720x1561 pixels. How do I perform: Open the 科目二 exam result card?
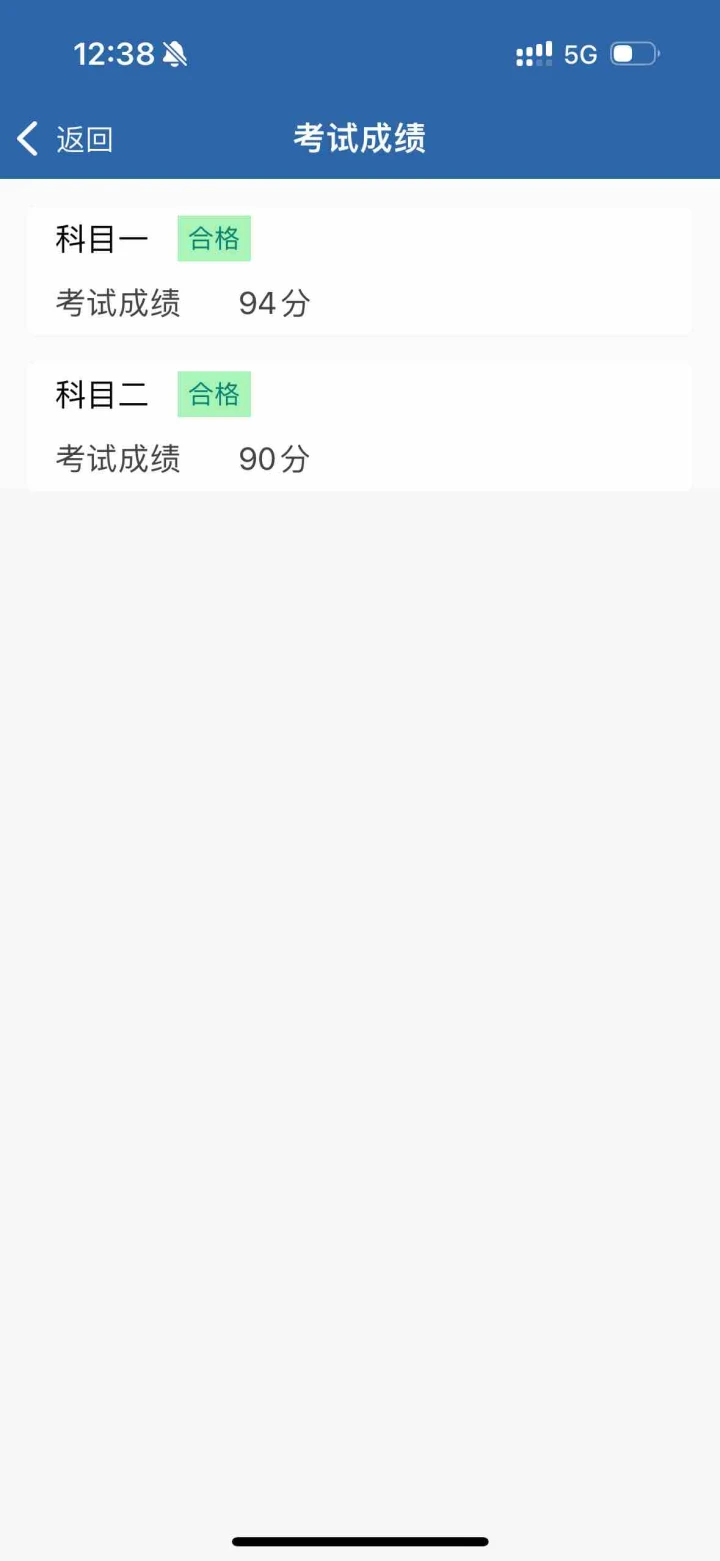(359, 427)
